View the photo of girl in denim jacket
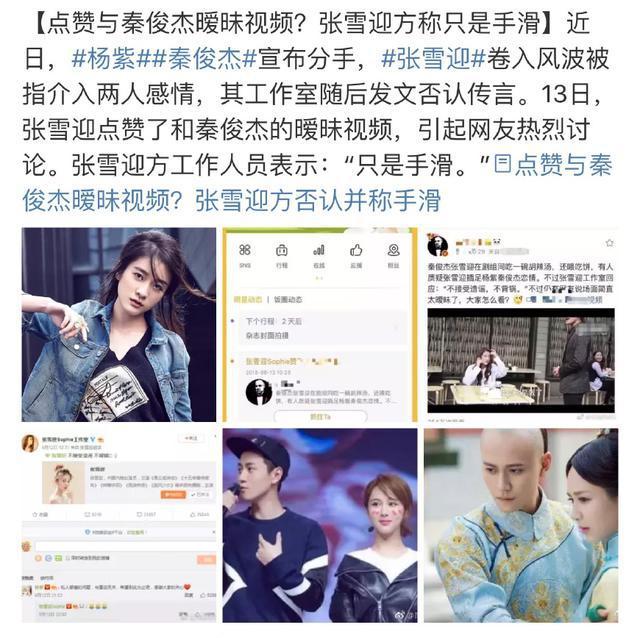Image resolution: width=640 pixels, height=638 pixels. tap(119, 323)
